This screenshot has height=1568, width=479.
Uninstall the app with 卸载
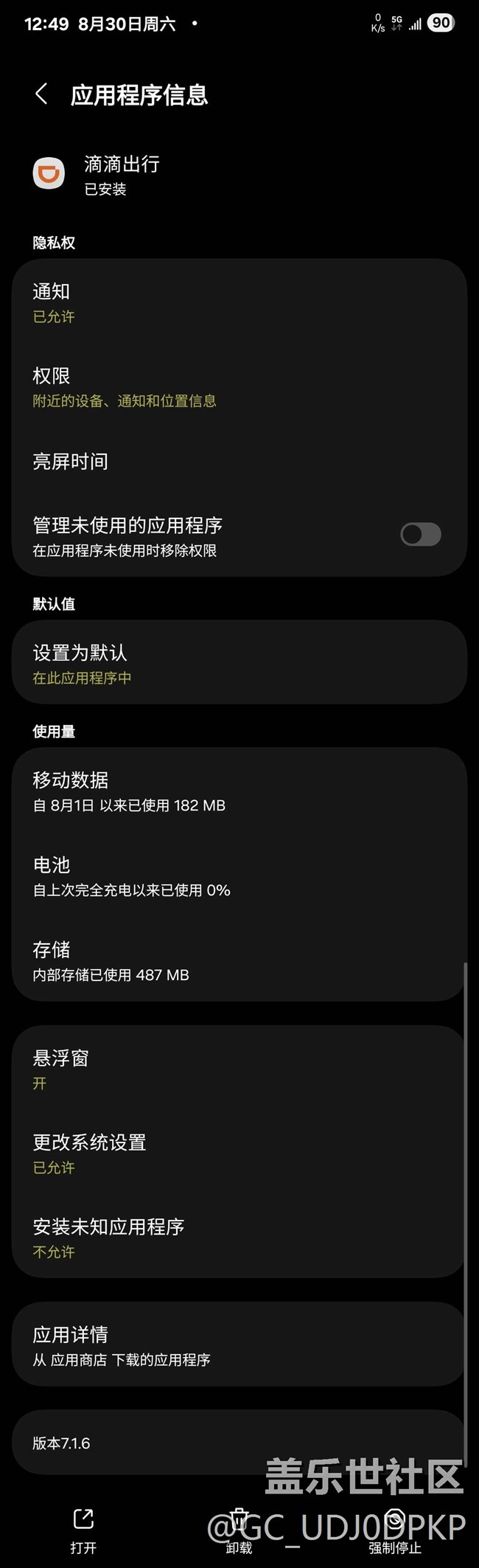[x=239, y=1531]
